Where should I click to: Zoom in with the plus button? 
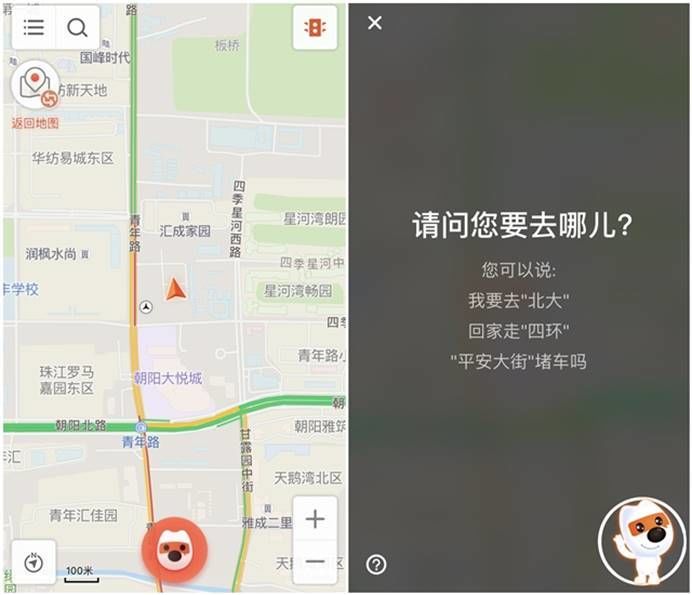315,520
